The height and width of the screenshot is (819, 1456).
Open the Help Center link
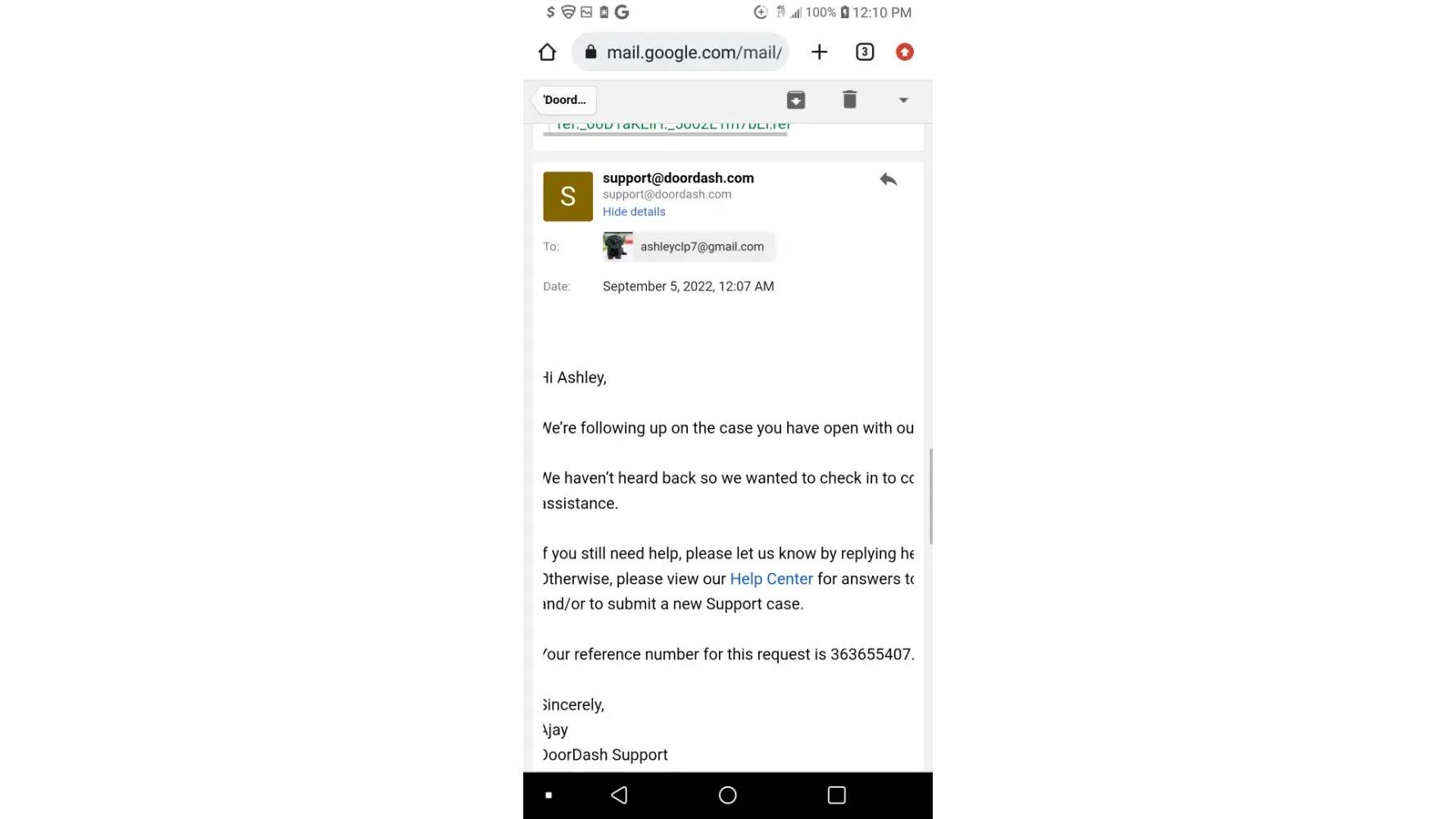click(x=771, y=579)
